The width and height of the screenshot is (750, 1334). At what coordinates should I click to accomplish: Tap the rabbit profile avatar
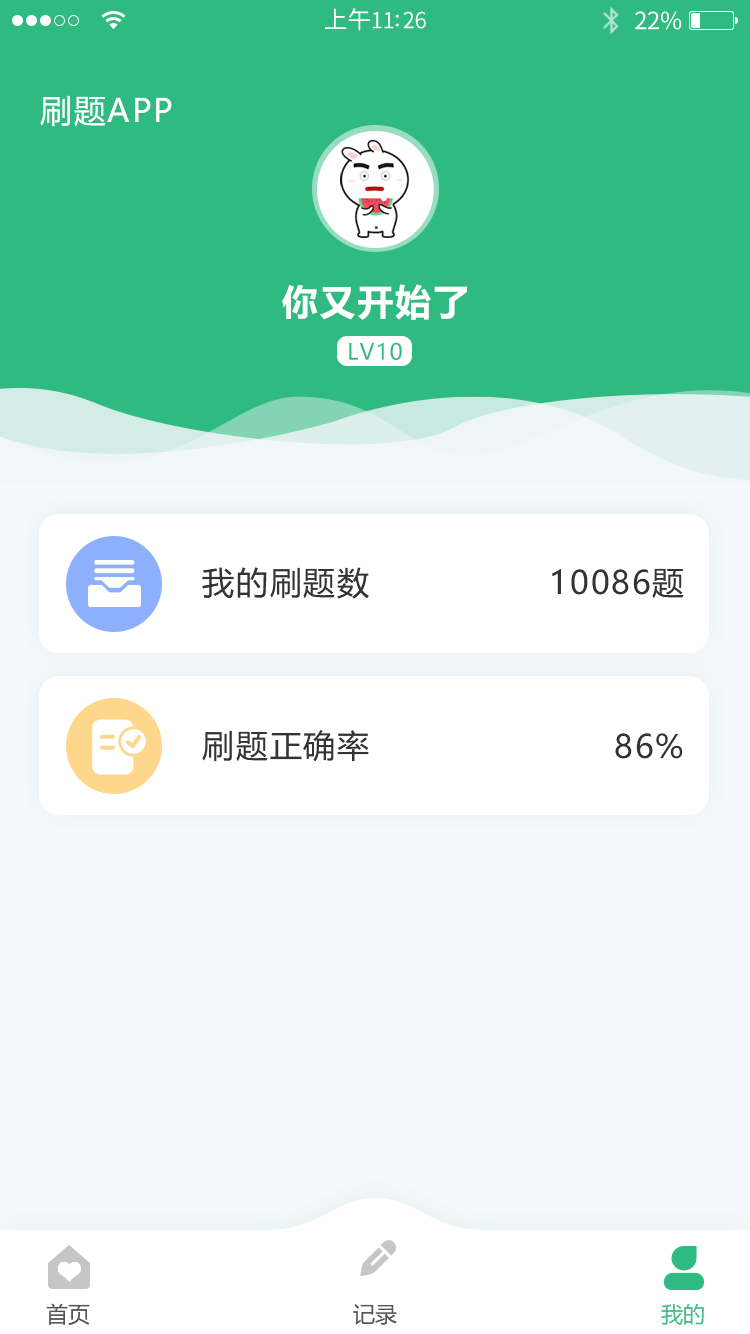(x=375, y=189)
